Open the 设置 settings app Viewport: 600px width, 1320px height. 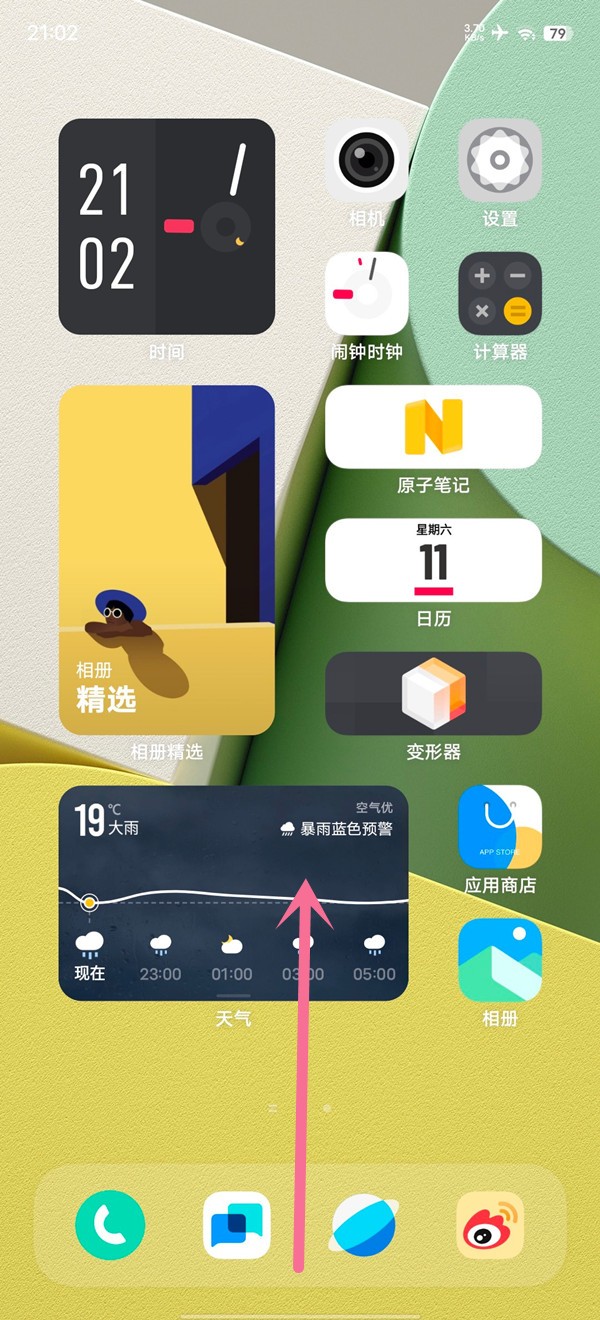(500, 160)
